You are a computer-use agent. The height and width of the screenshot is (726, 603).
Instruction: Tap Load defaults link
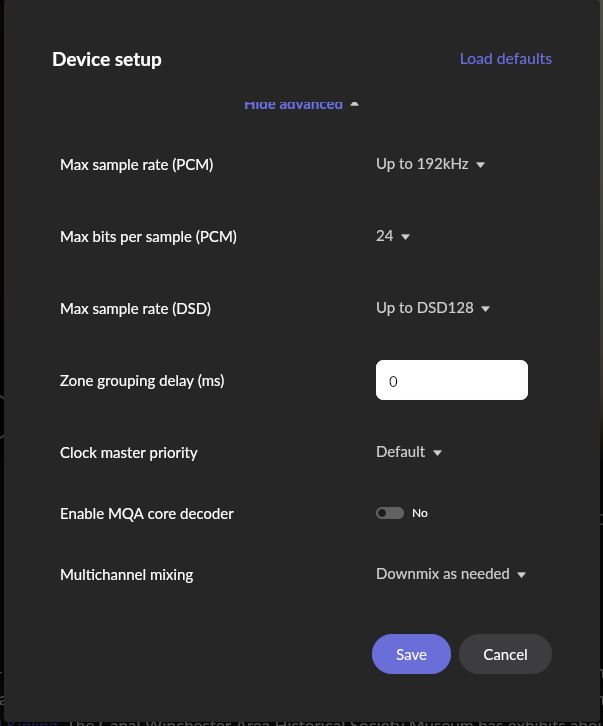[x=505, y=59]
